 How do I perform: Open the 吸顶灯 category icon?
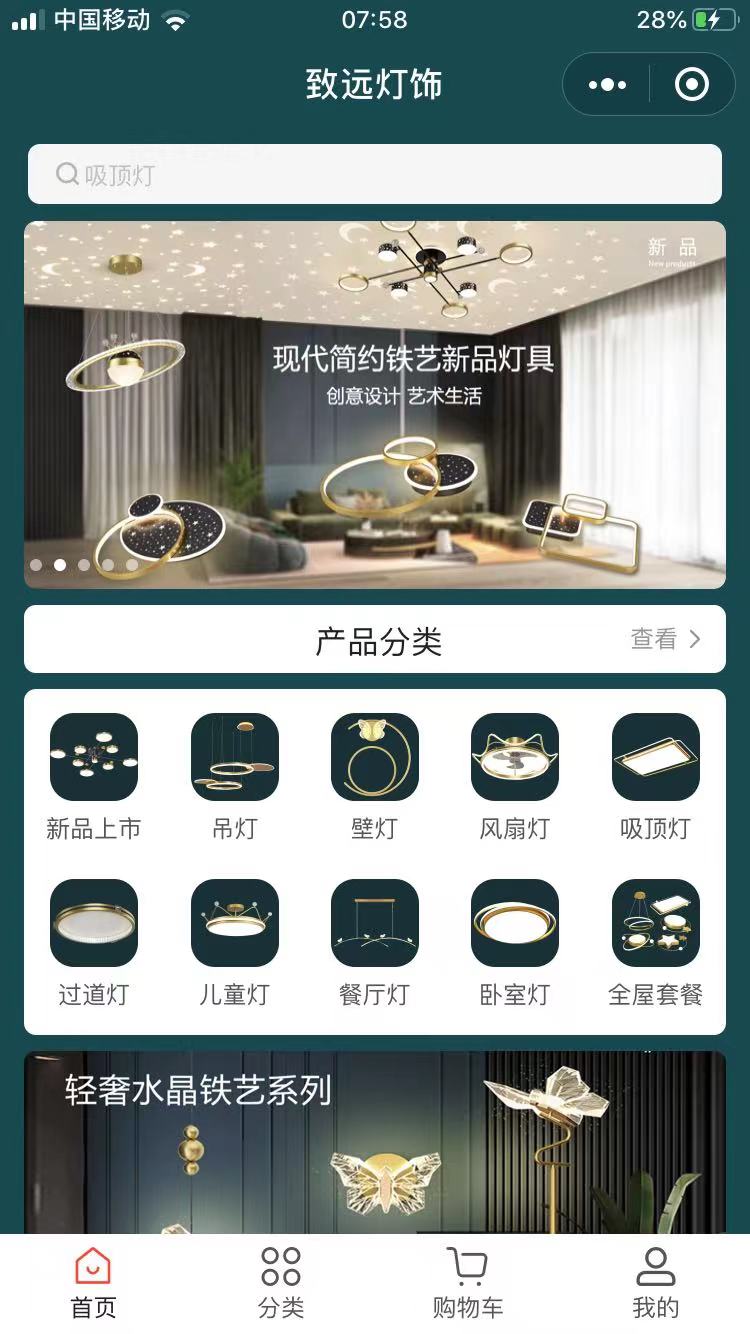coord(656,757)
